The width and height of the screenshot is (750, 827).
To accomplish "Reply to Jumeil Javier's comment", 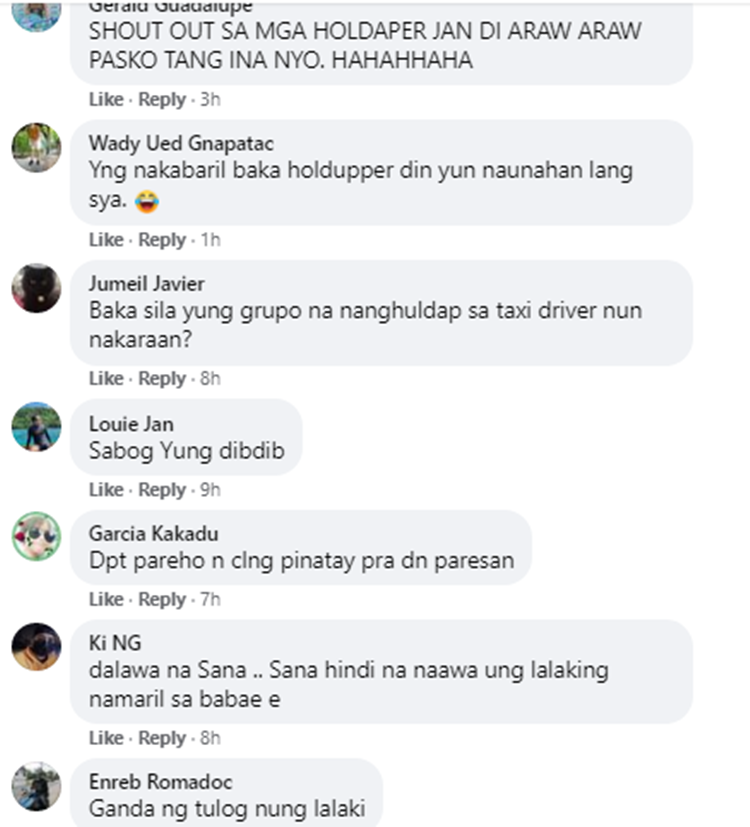I will (x=162, y=379).
